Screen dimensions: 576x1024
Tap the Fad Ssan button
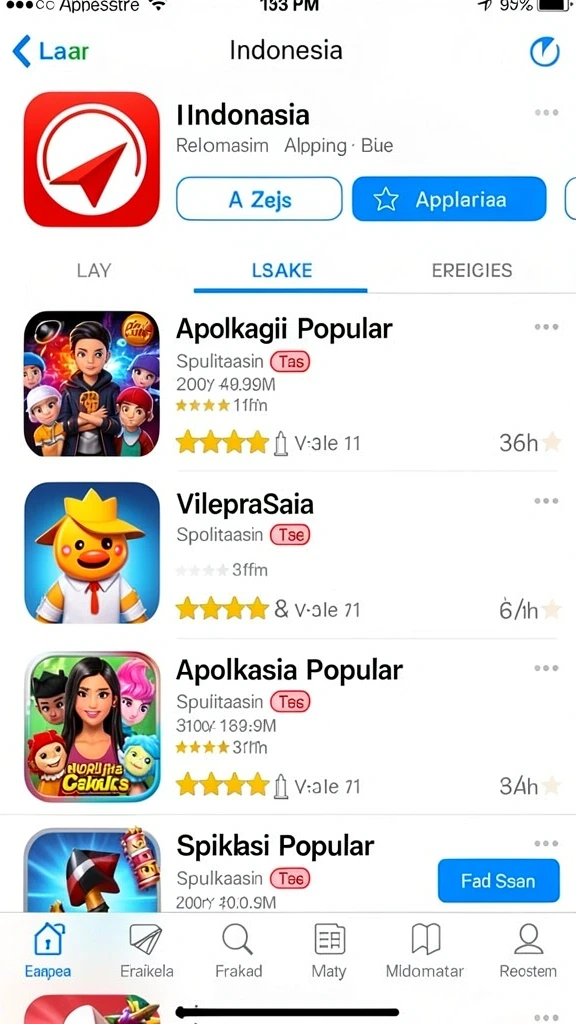point(498,881)
